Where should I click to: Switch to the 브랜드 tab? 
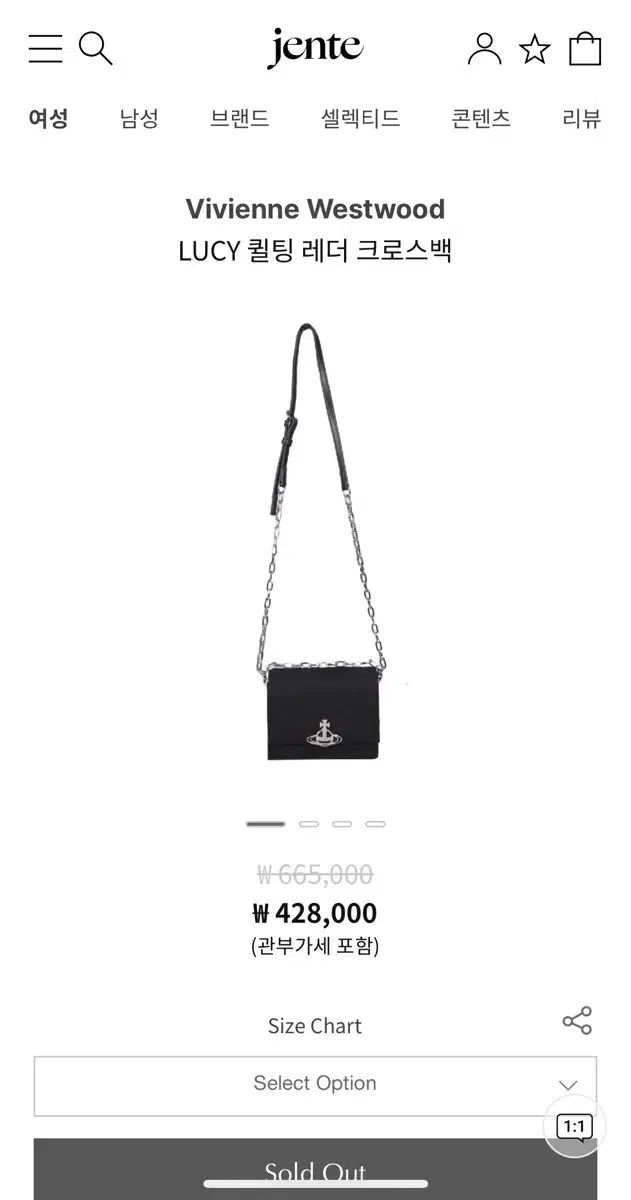click(239, 118)
